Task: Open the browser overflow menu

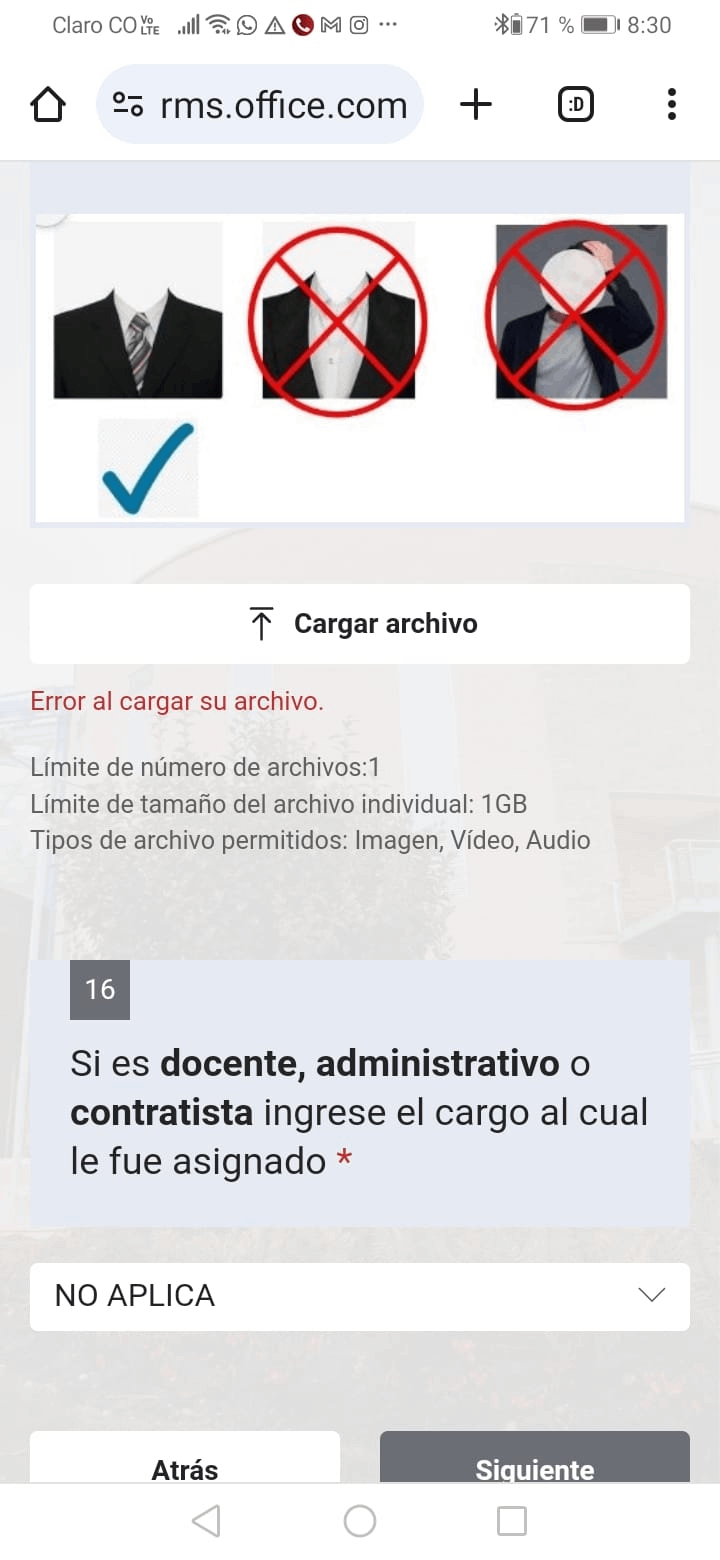Action: (x=671, y=104)
